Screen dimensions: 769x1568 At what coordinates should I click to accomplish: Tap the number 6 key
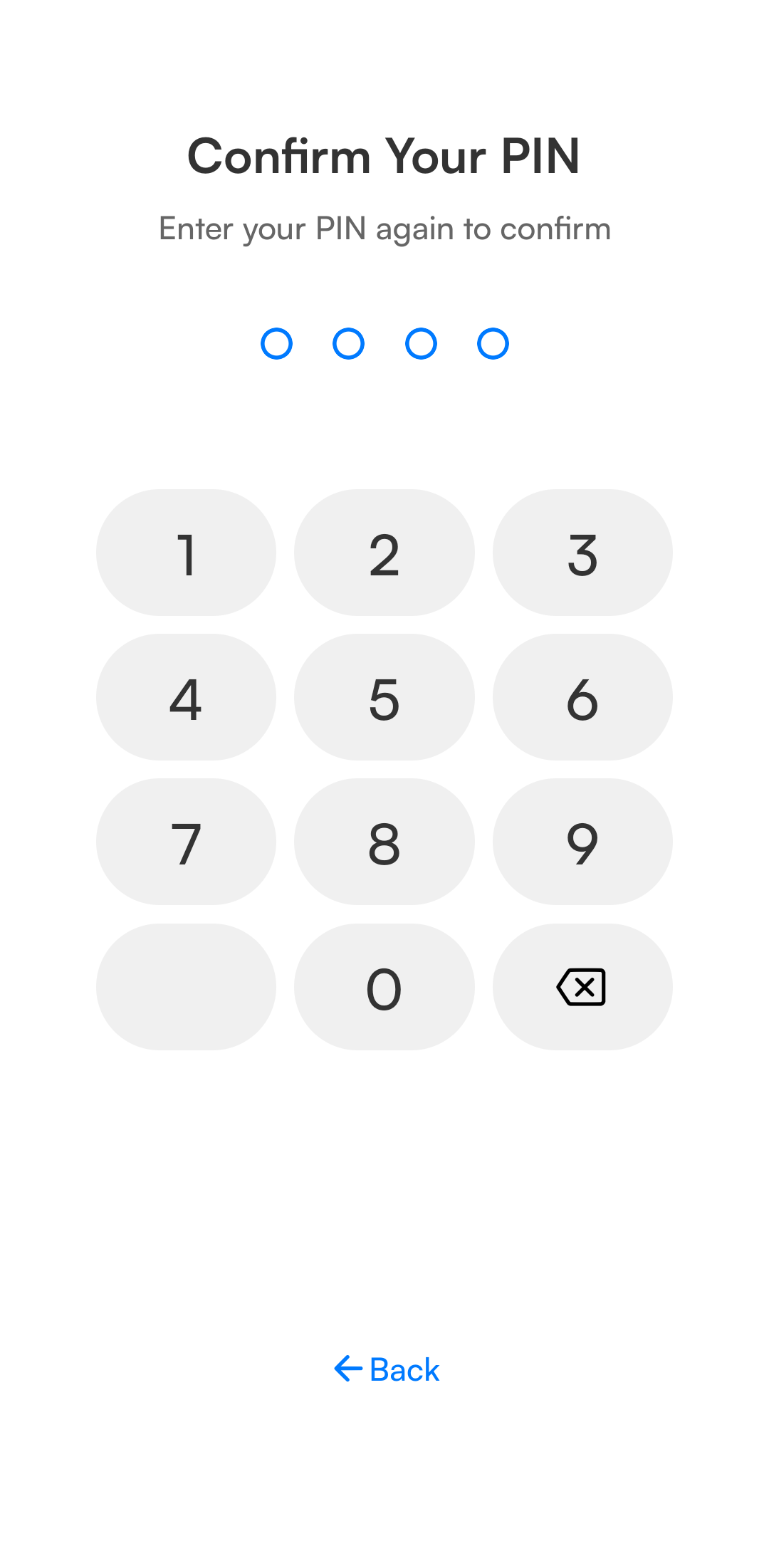point(582,697)
